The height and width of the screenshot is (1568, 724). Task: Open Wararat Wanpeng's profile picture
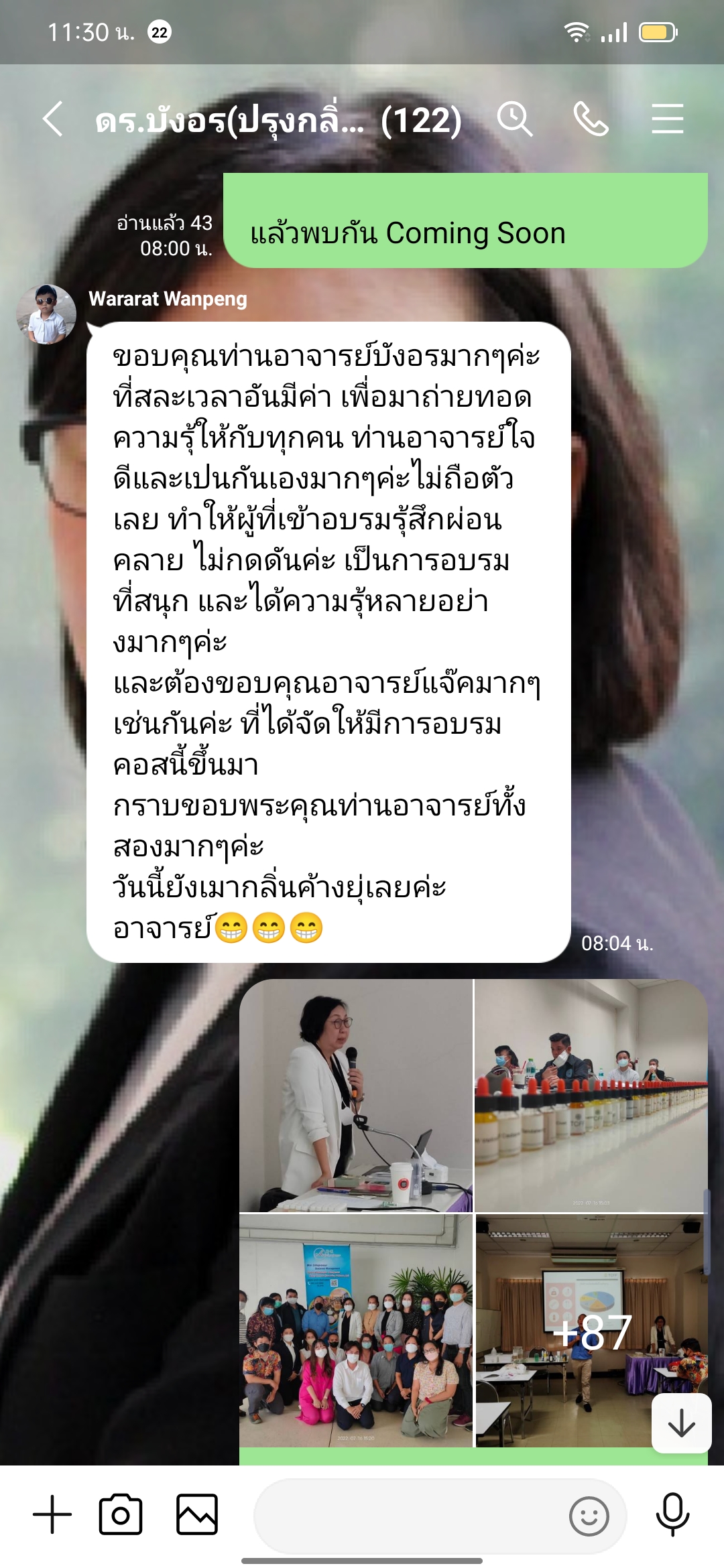pyautogui.click(x=46, y=314)
